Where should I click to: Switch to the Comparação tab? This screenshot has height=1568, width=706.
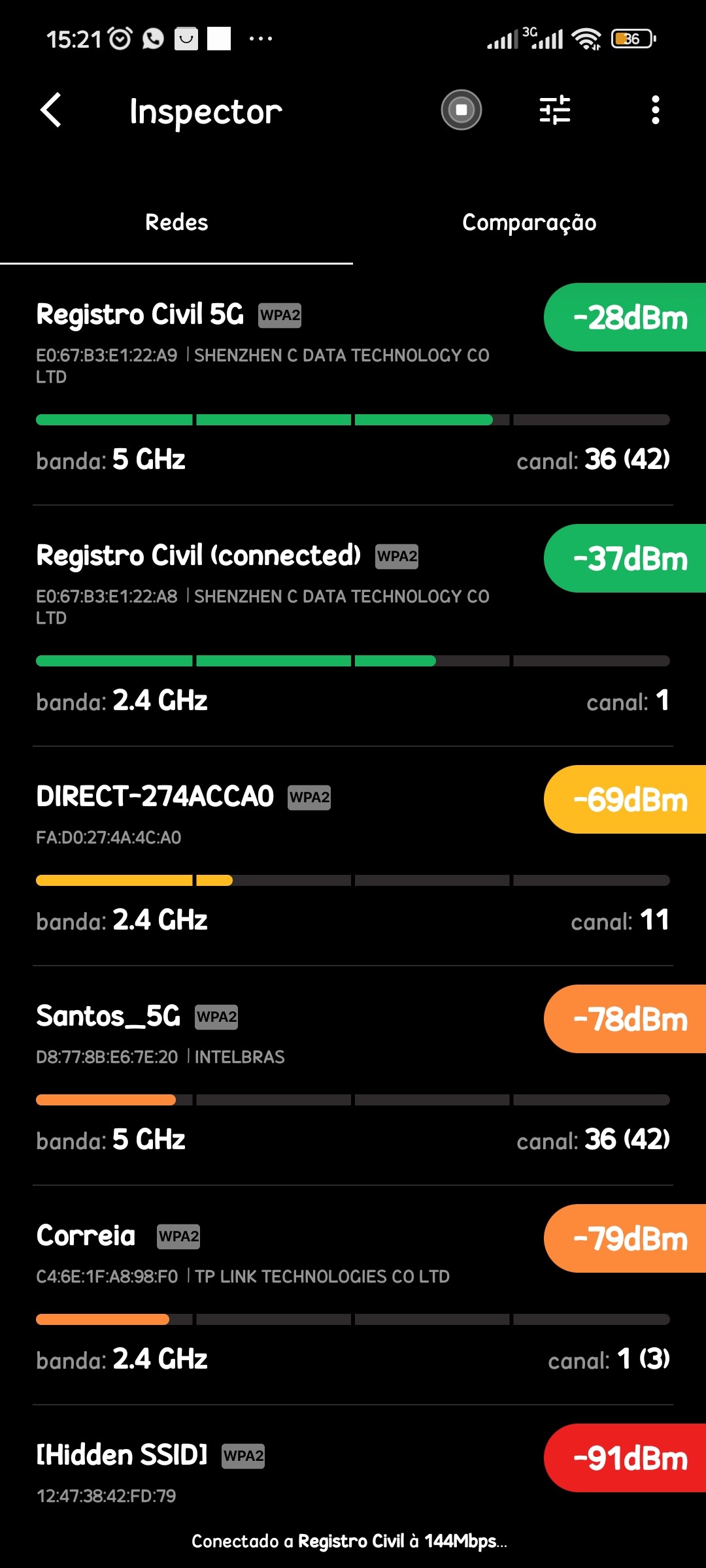click(529, 223)
